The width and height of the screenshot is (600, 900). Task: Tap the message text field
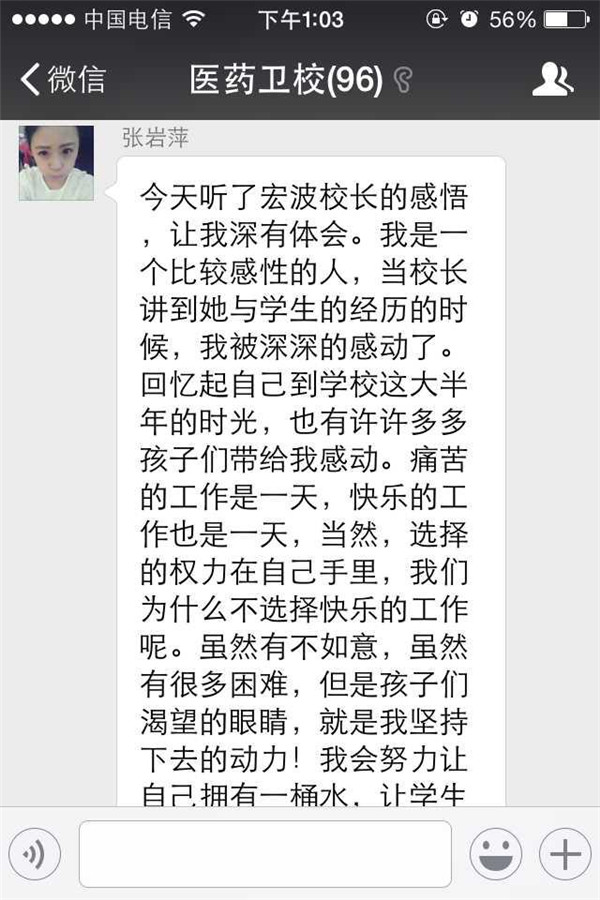pos(265,854)
